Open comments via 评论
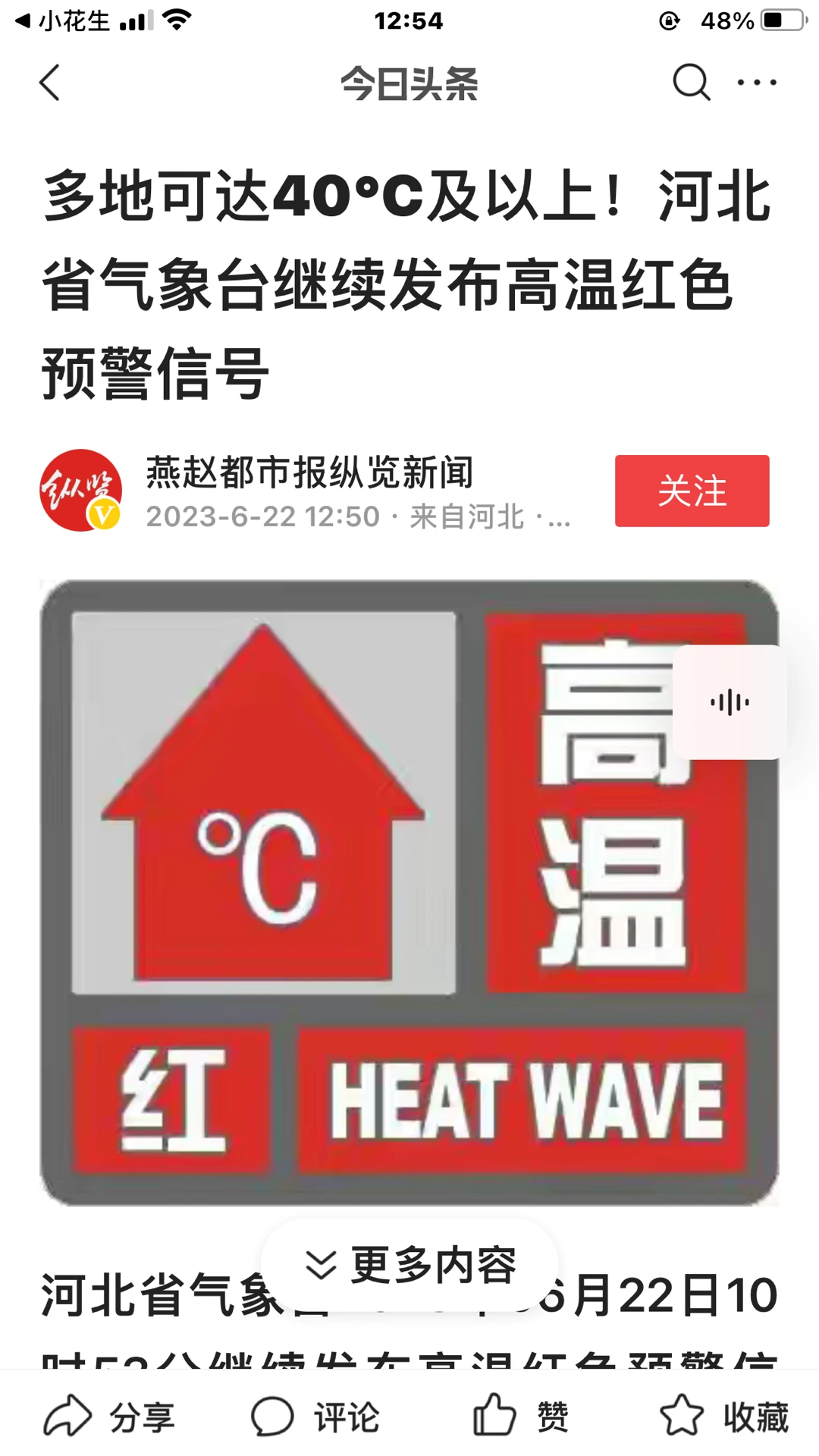819x1456 pixels. tap(315, 1416)
